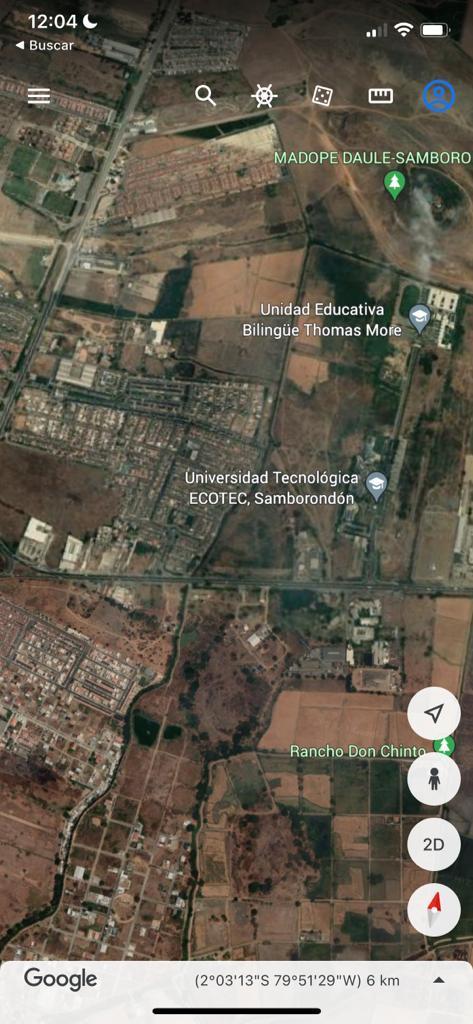This screenshot has width=473, height=1024.
Task: Open the ruler measure tool
Action: 381,96
